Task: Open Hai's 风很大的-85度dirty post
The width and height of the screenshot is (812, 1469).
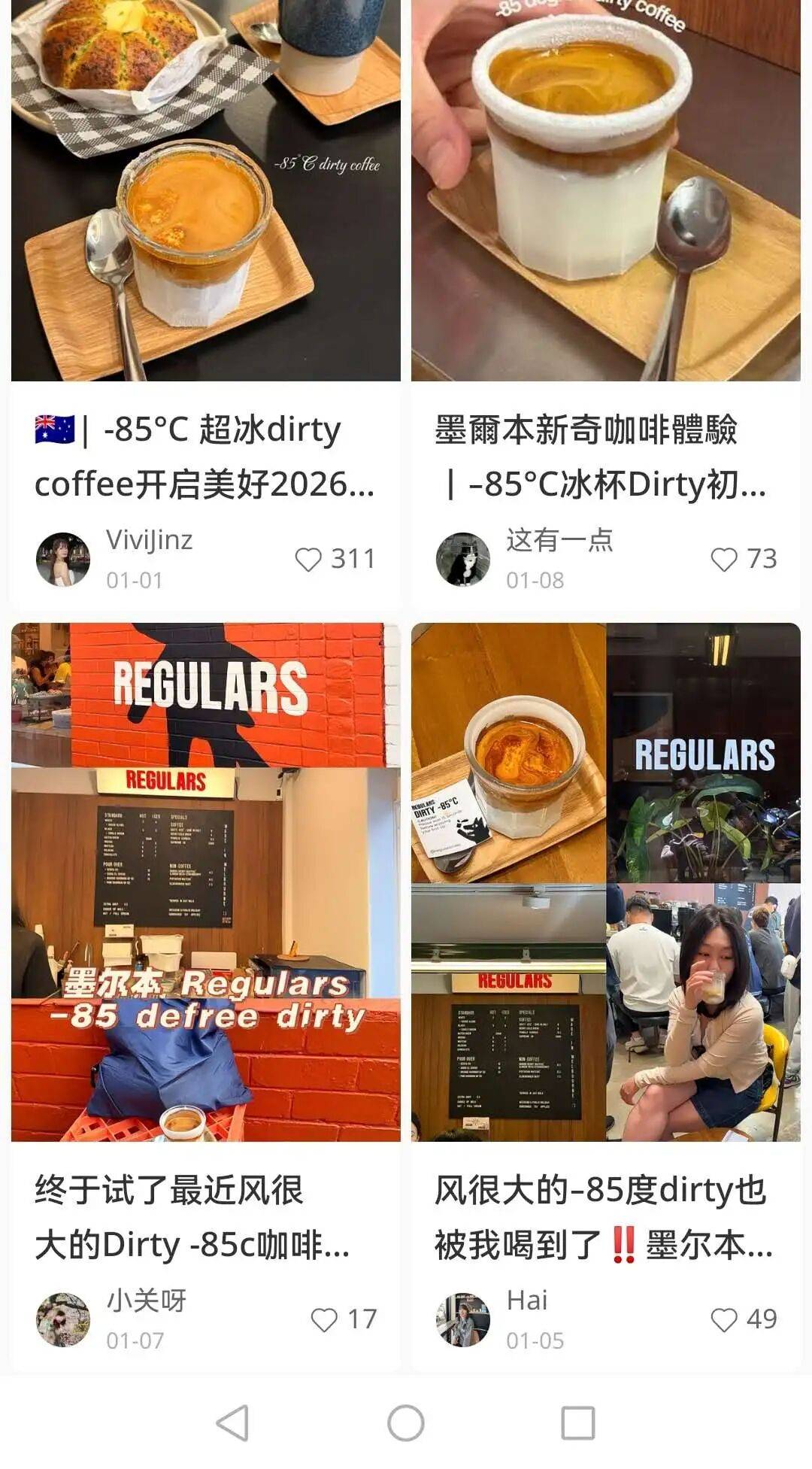Action: click(x=605, y=882)
